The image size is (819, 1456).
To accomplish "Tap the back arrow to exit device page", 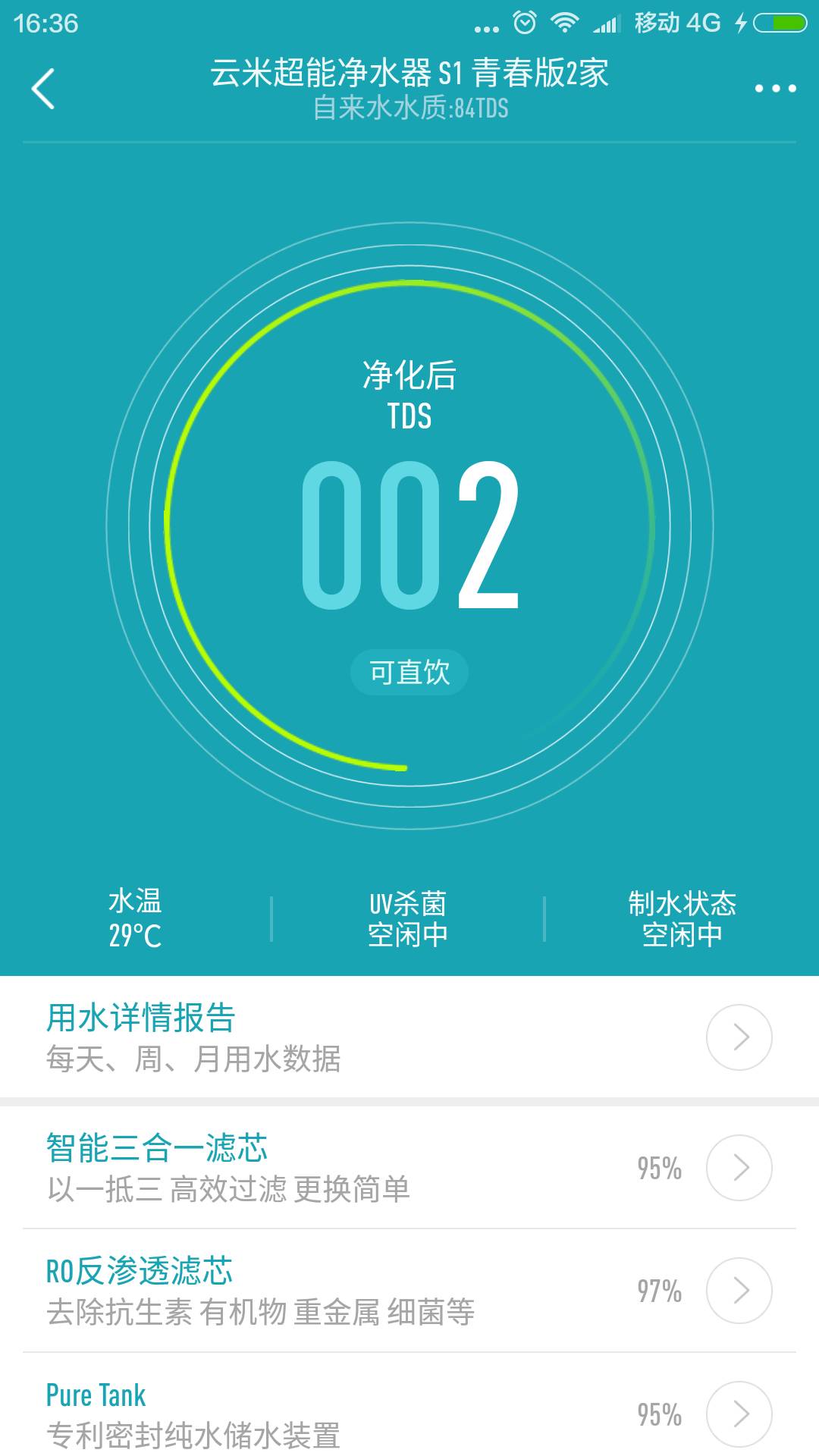I will 43,87.
